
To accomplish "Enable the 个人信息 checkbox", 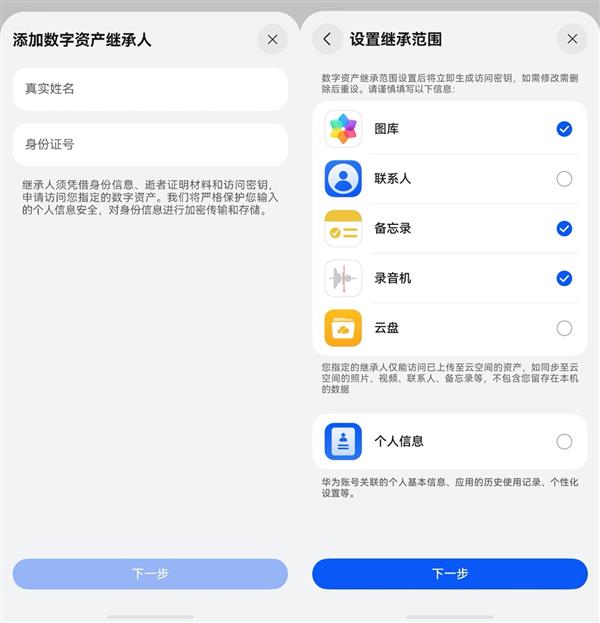I will [564, 441].
